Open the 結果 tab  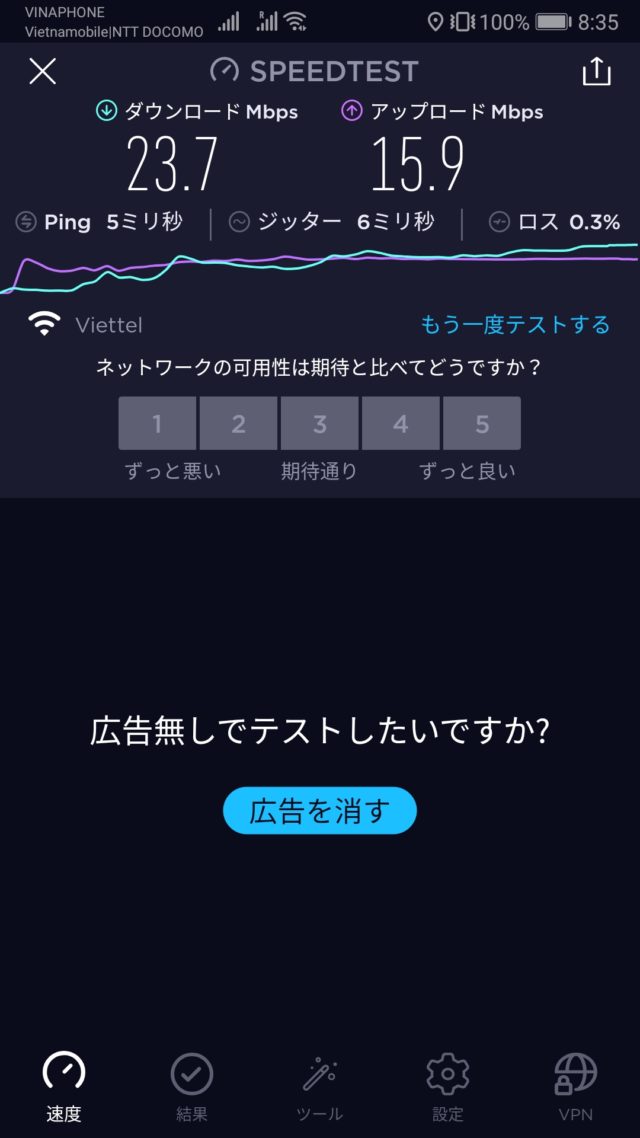(x=192, y=1086)
